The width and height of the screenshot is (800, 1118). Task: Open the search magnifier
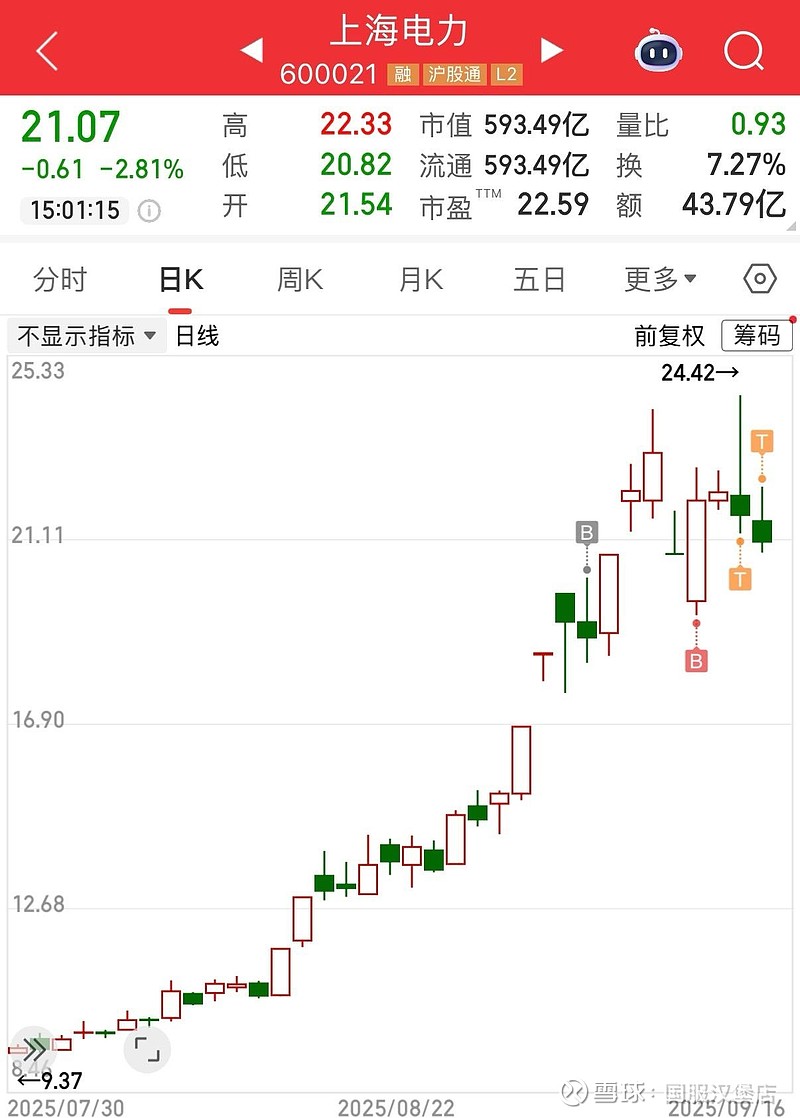click(744, 50)
